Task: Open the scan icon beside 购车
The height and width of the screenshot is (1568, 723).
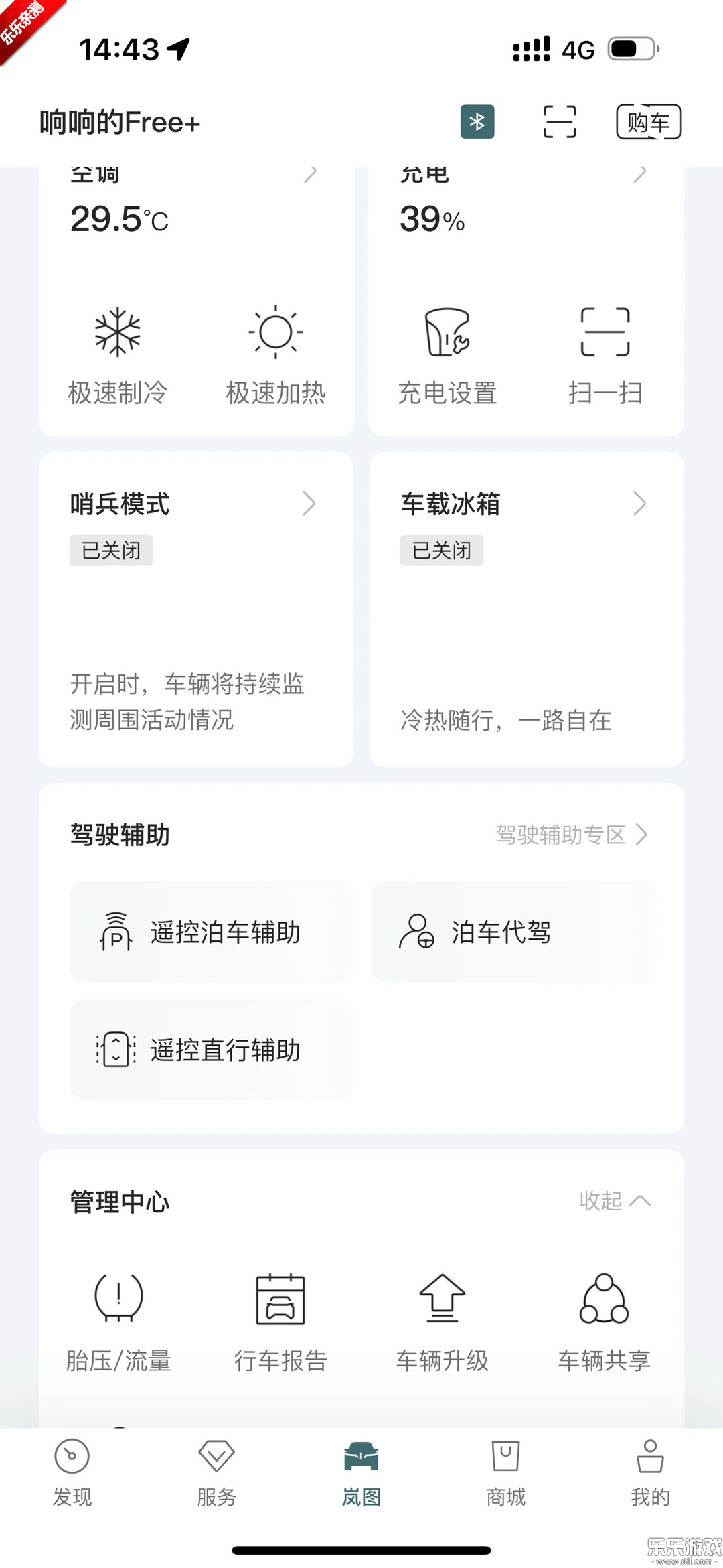Action: pos(560,122)
